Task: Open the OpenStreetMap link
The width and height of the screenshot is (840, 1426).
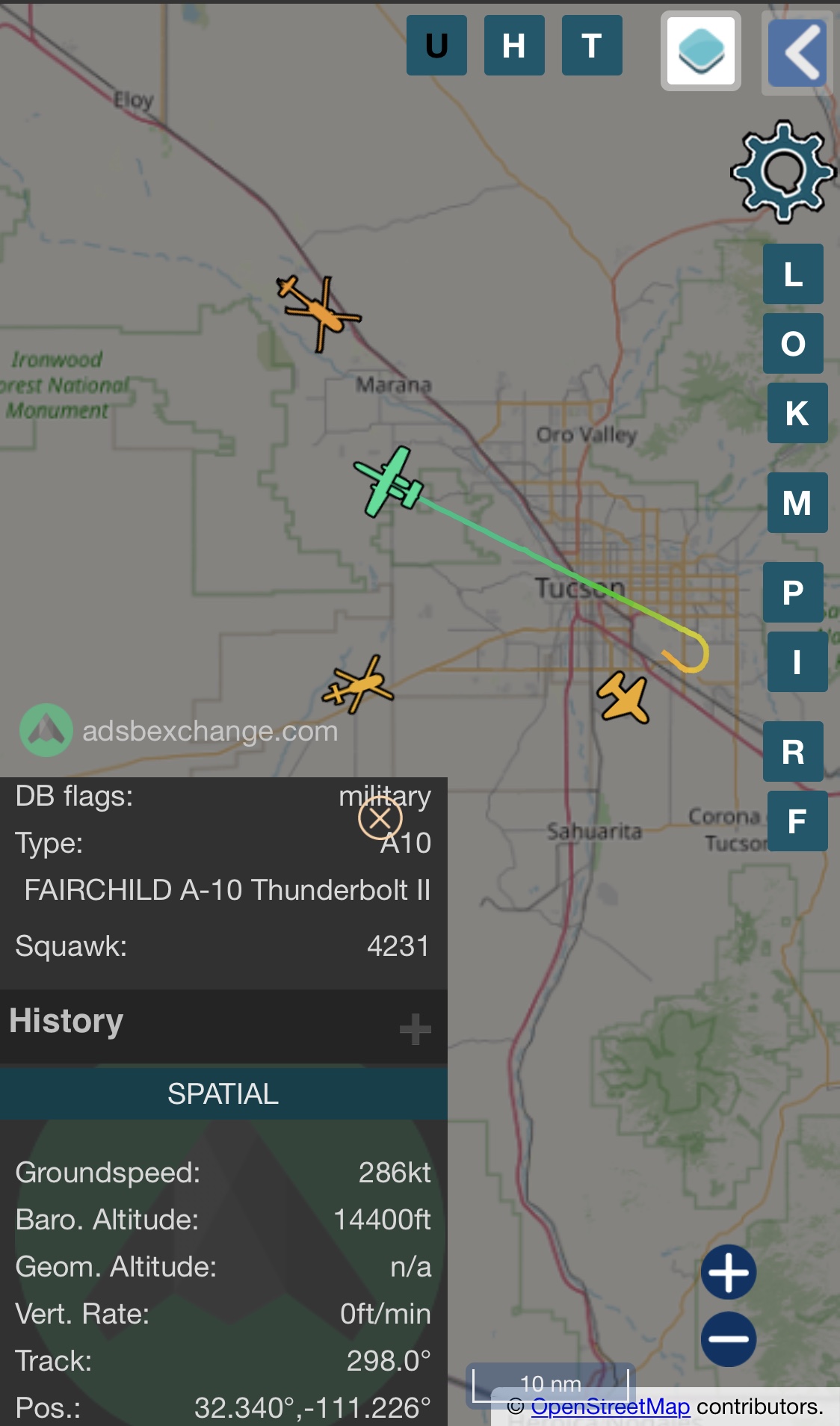Action: click(610, 1407)
